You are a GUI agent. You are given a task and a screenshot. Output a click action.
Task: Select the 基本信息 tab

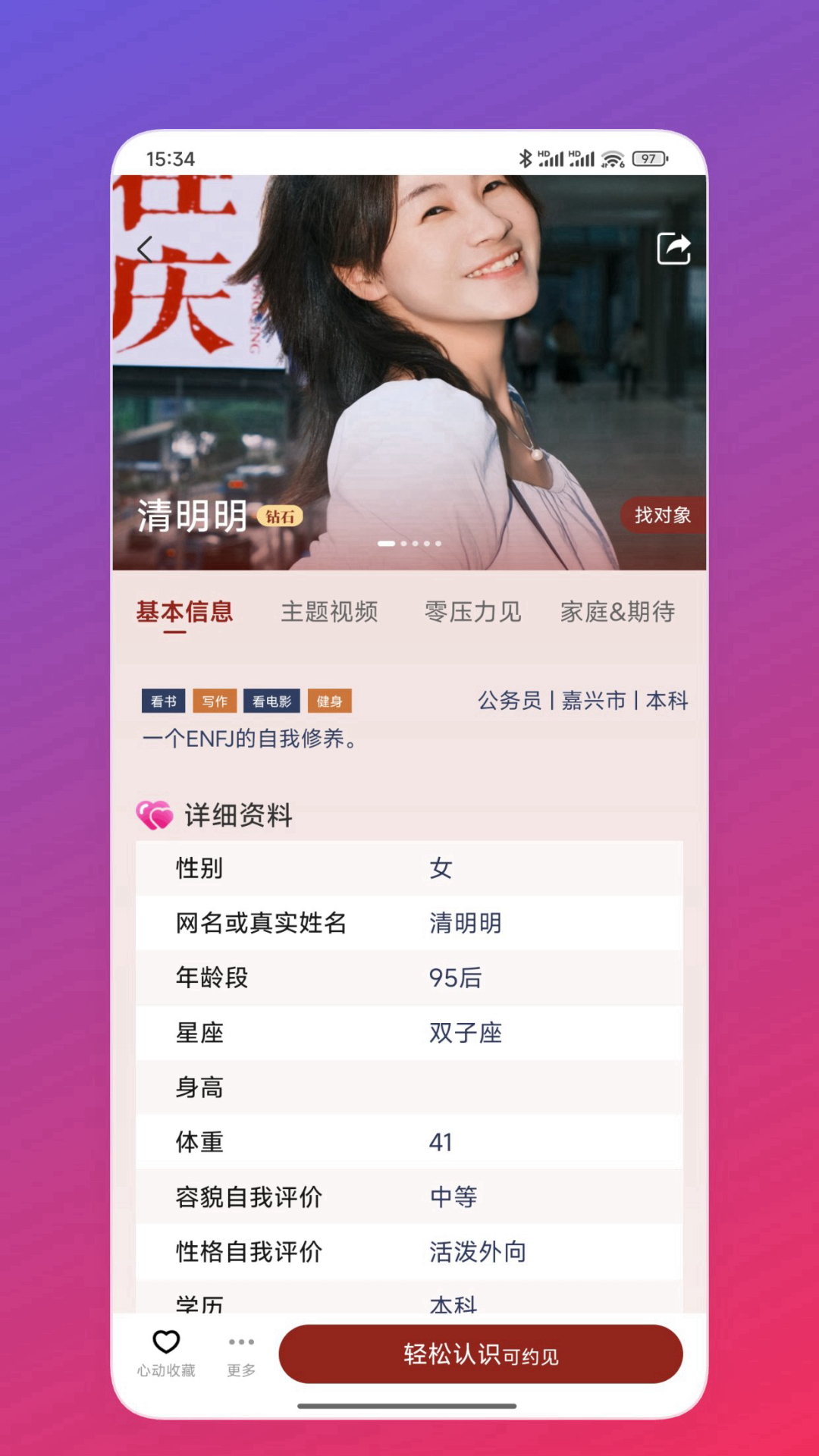coord(184,611)
